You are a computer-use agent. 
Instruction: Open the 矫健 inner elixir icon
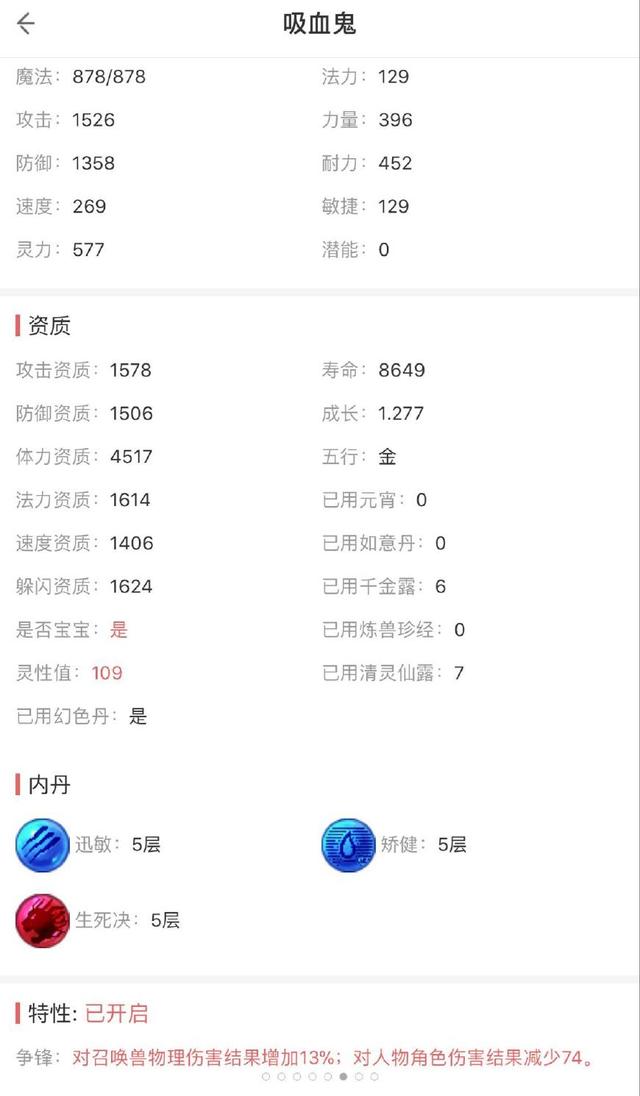(349, 845)
